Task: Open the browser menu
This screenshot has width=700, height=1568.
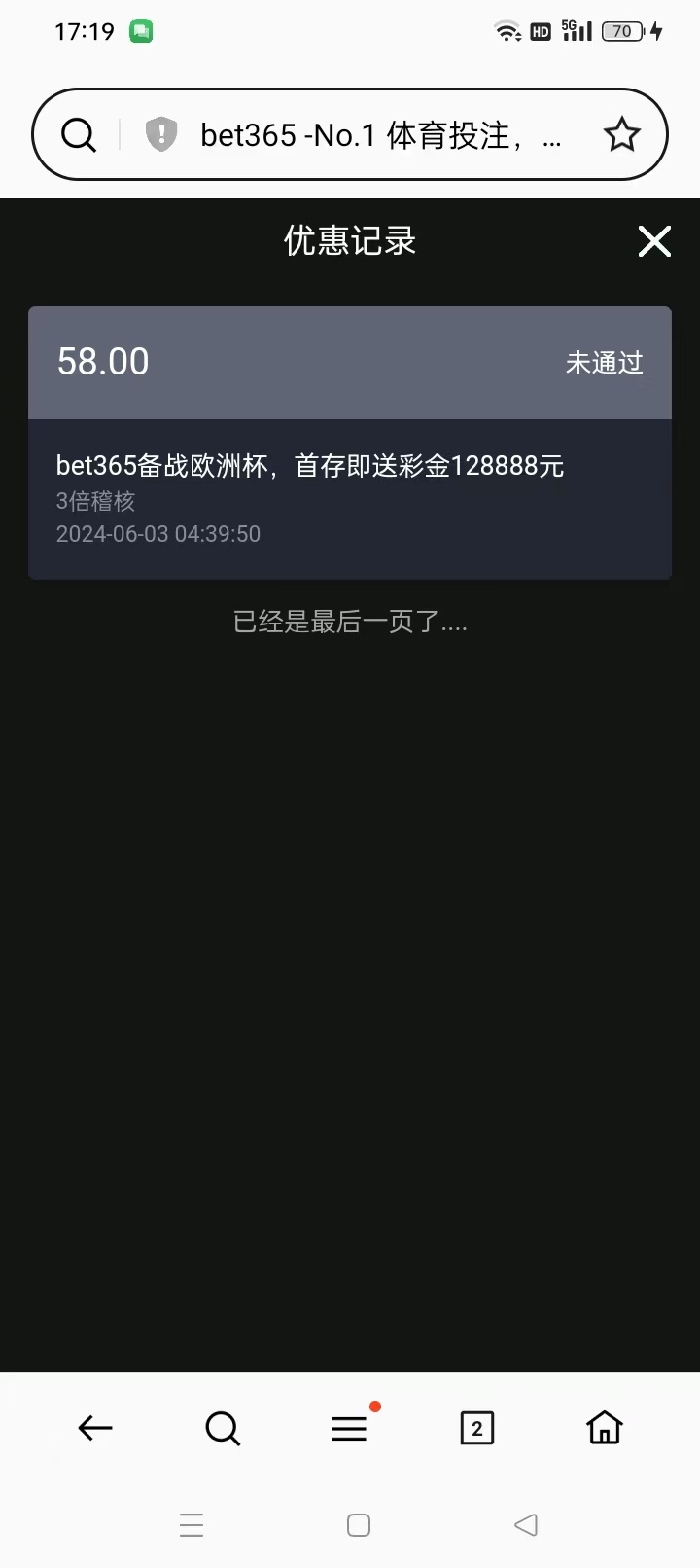Action: coord(349,1428)
